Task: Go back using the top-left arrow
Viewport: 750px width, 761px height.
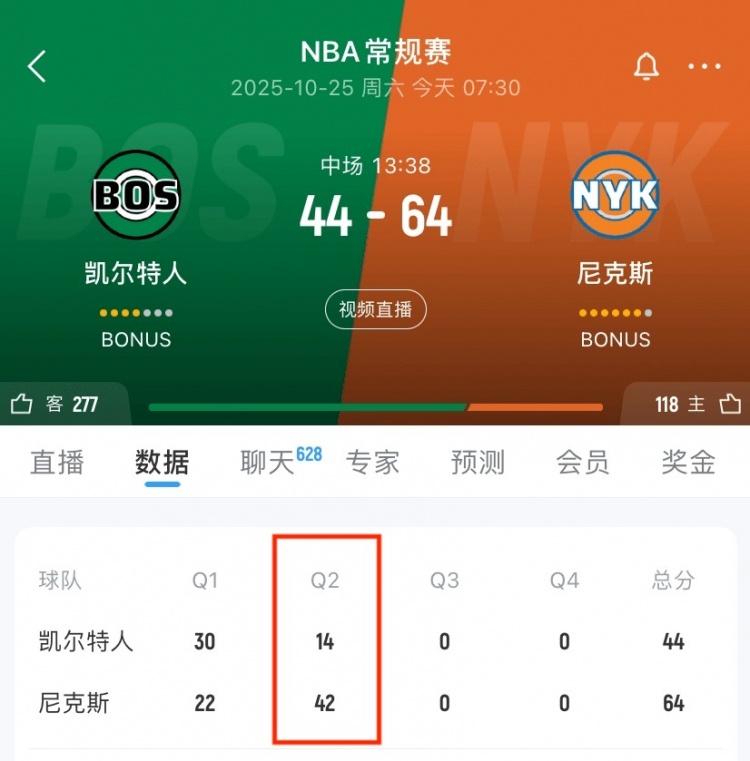Action: pos(37,66)
